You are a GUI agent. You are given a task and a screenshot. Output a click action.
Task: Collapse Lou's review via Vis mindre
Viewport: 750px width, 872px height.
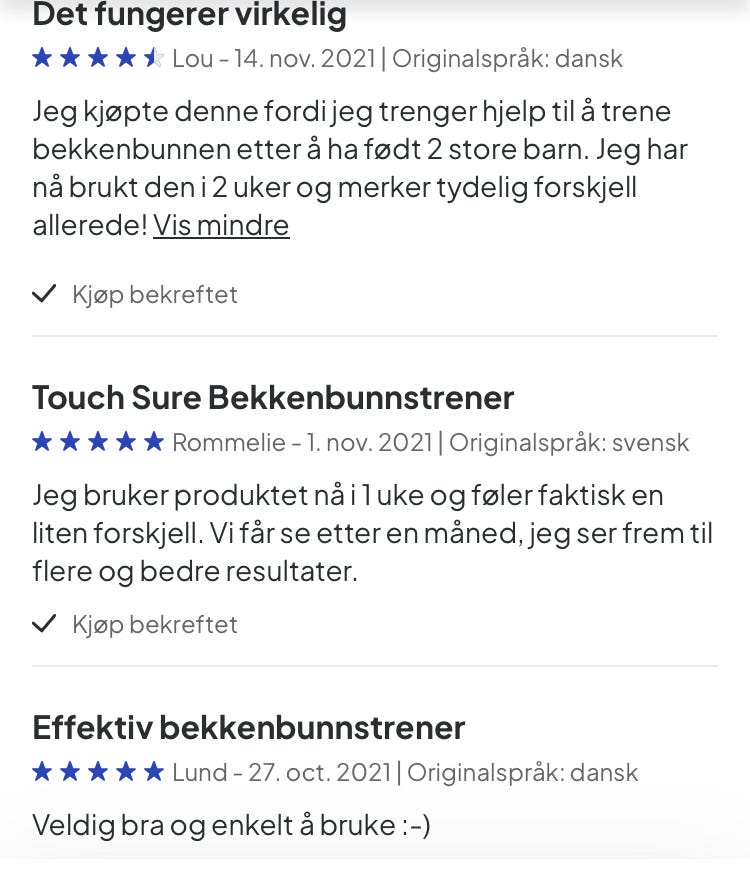point(220,225)
